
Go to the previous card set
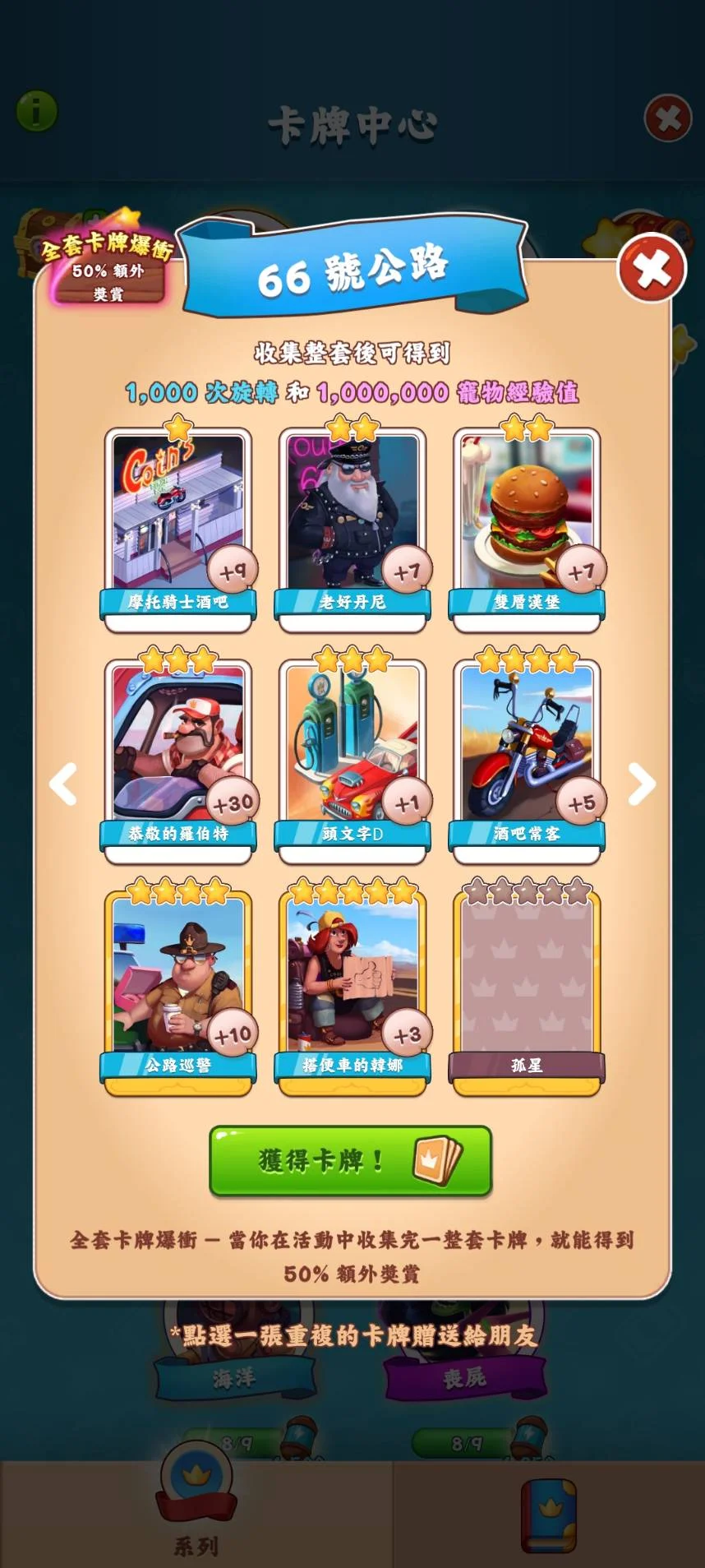tap(63, 784)
